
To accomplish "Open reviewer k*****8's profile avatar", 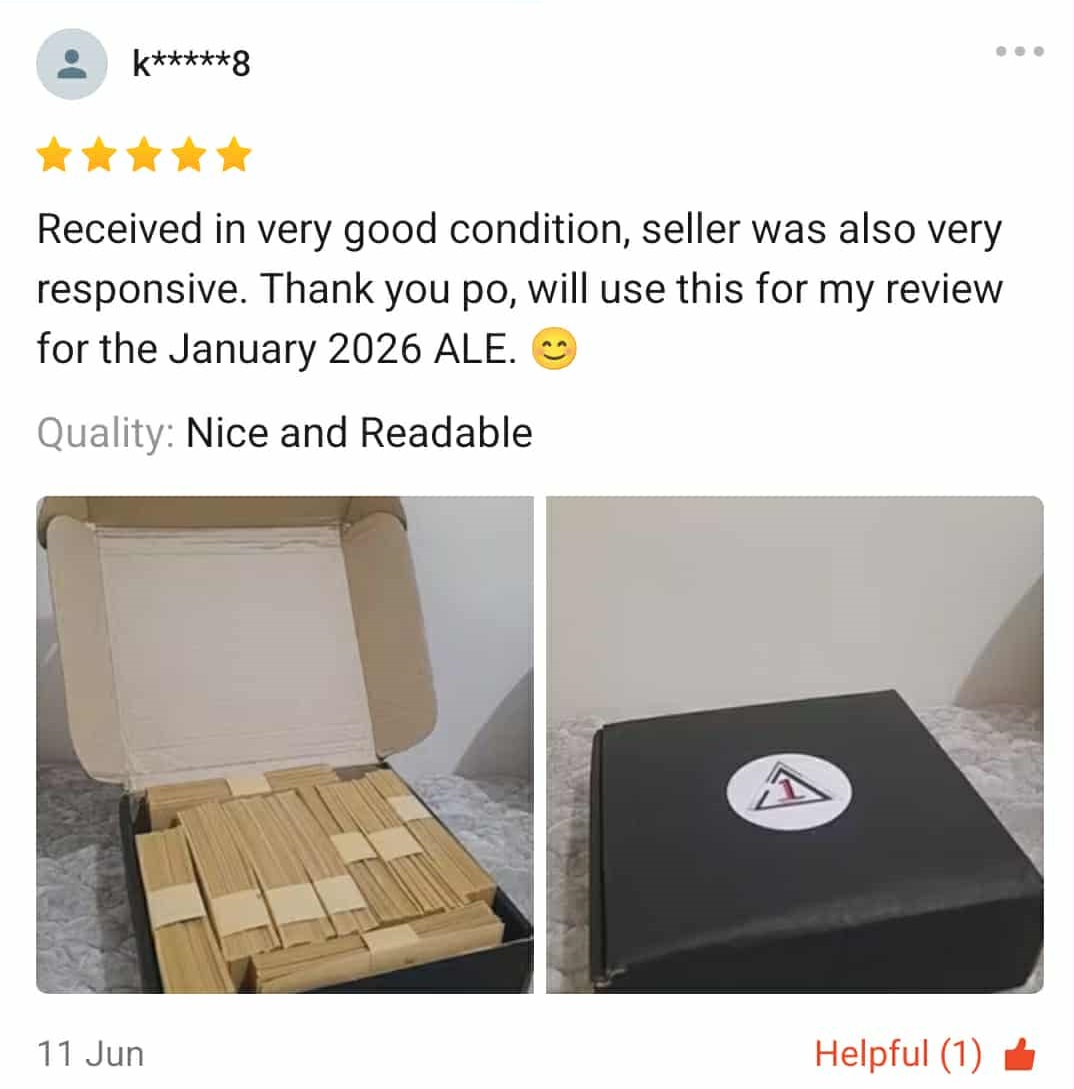I will (x=71, y=64).
